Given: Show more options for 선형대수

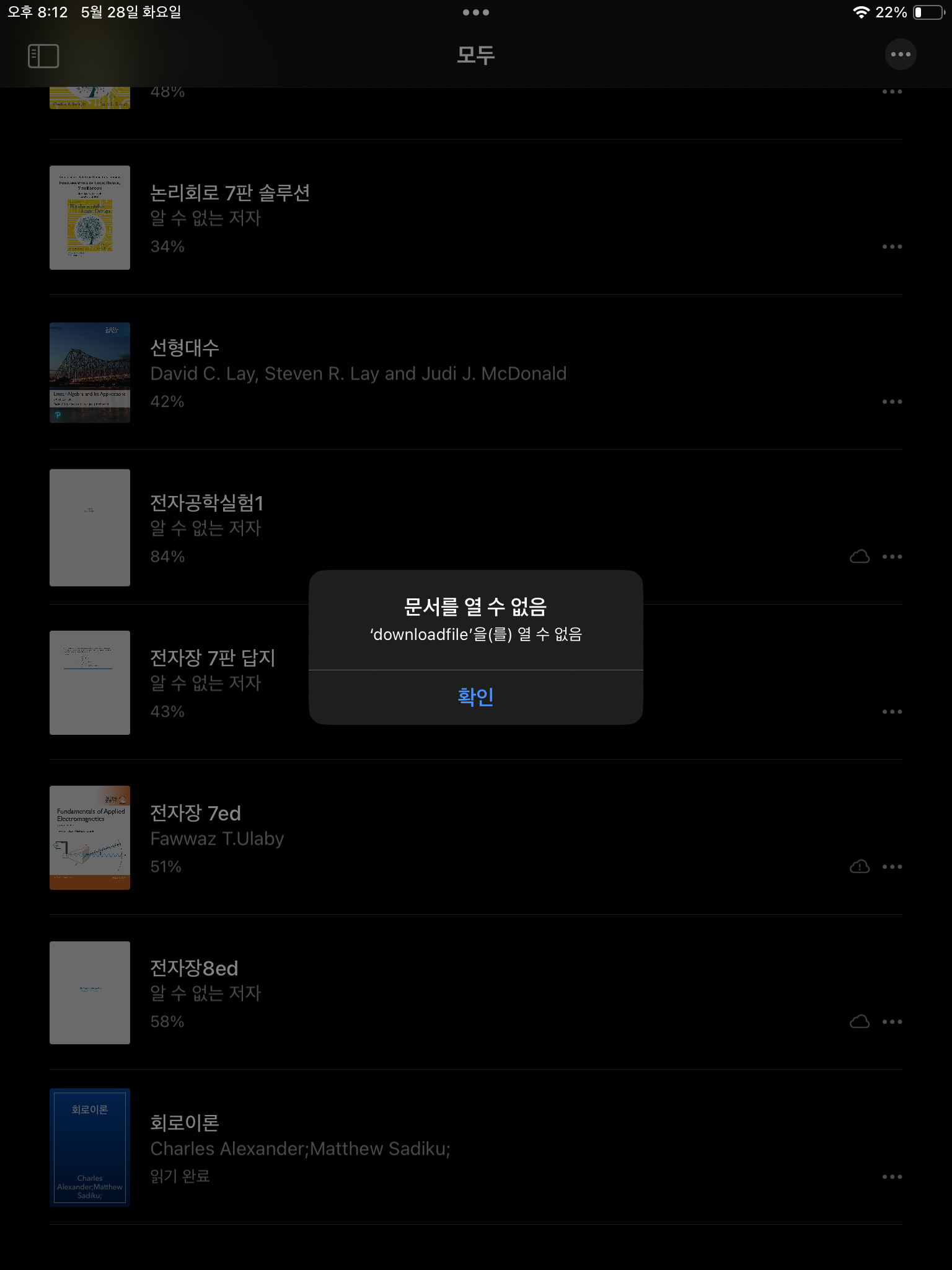Looking at the screenshot, I should 892,402.
